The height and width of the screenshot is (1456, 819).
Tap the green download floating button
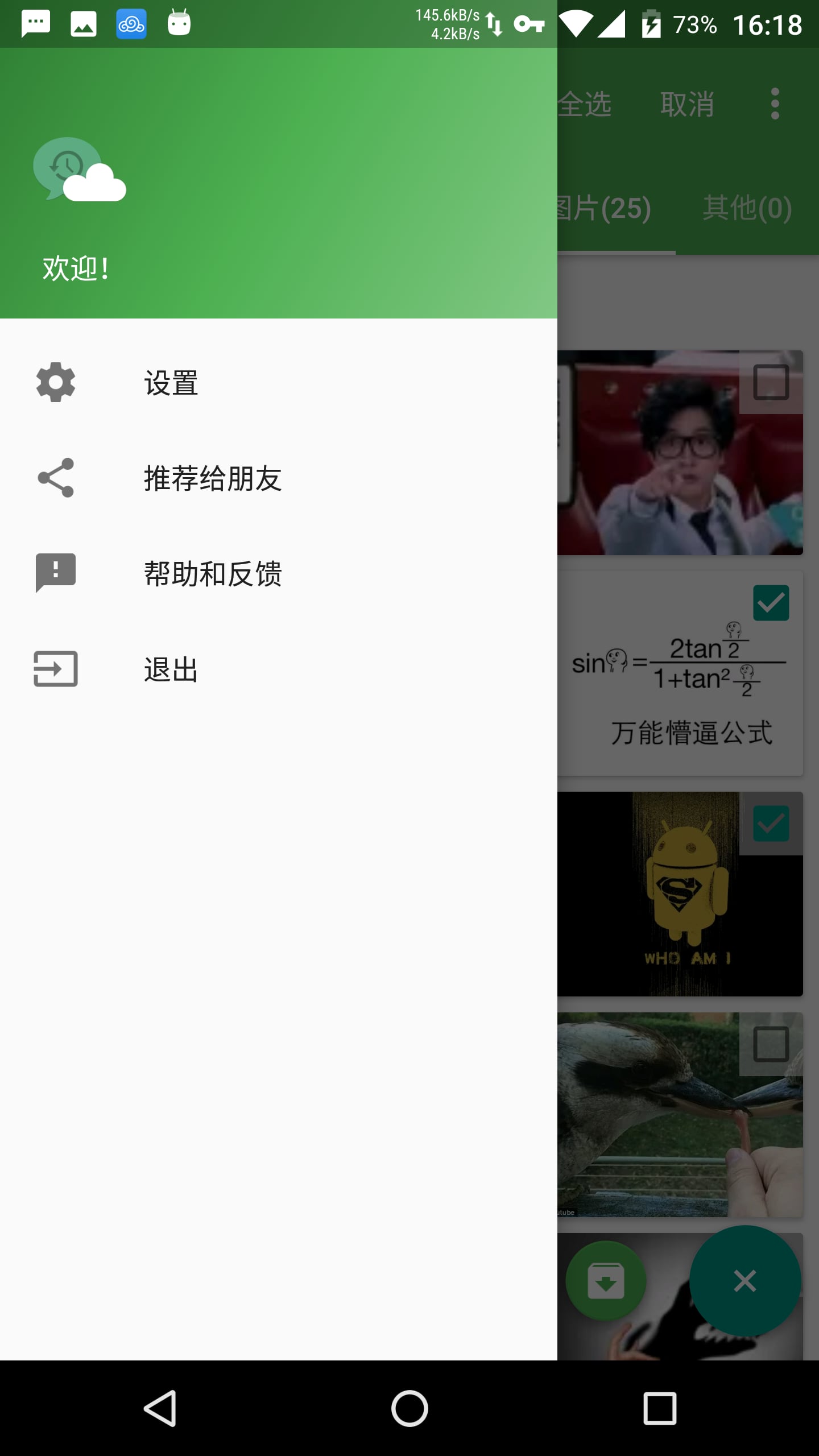point(606,1281)
